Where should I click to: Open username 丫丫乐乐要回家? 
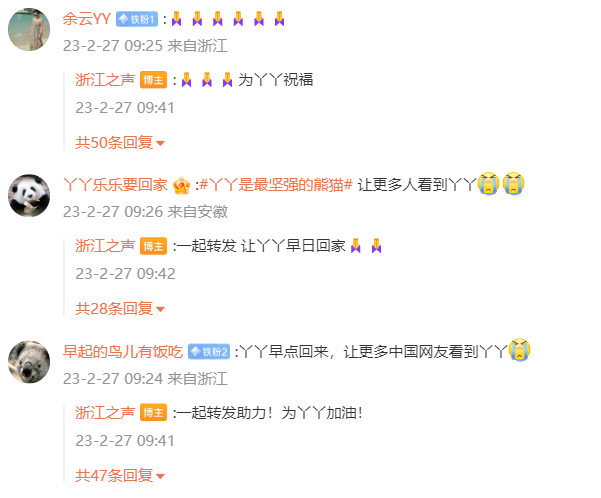point(117,184)
